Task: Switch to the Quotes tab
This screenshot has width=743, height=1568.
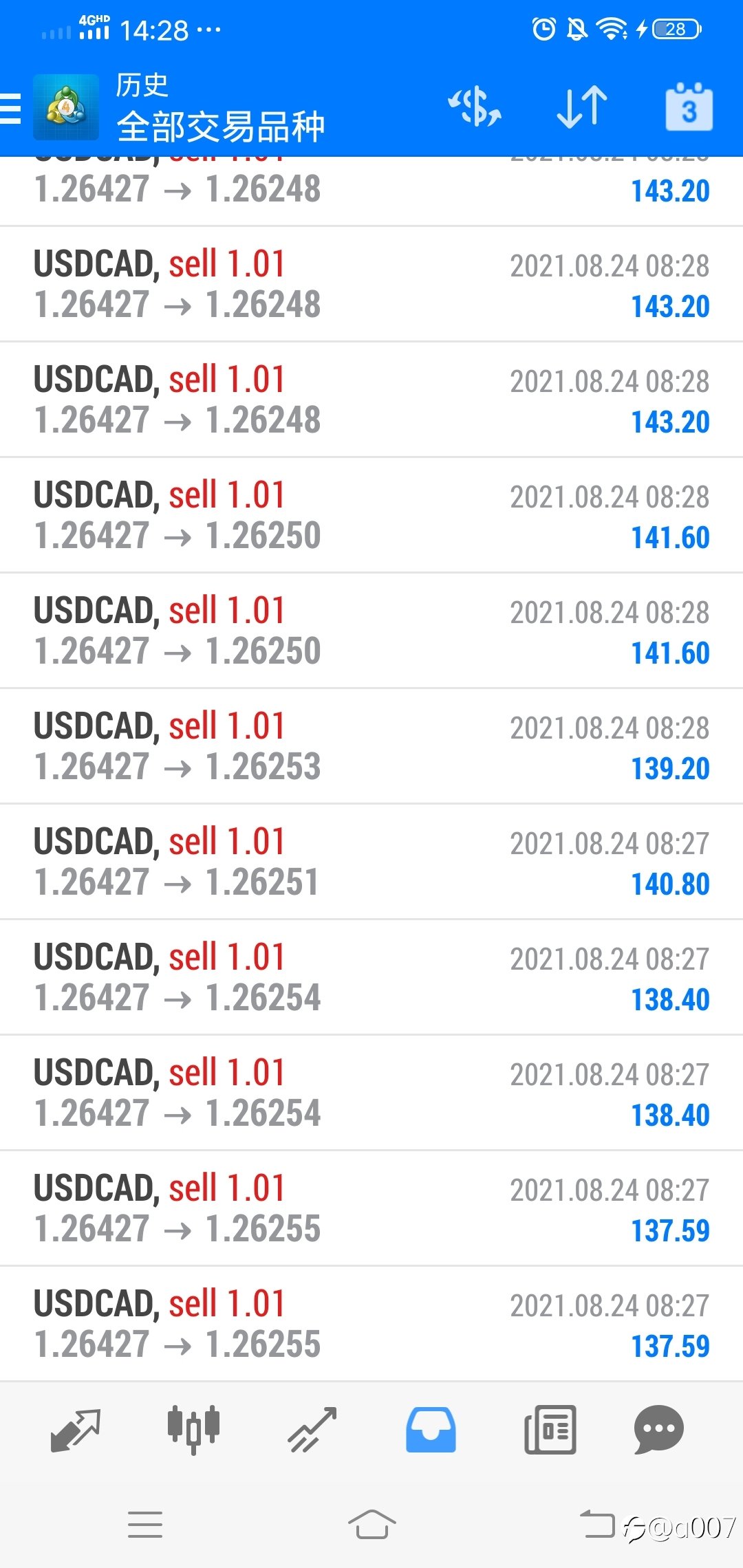Action: point(76,1430)
